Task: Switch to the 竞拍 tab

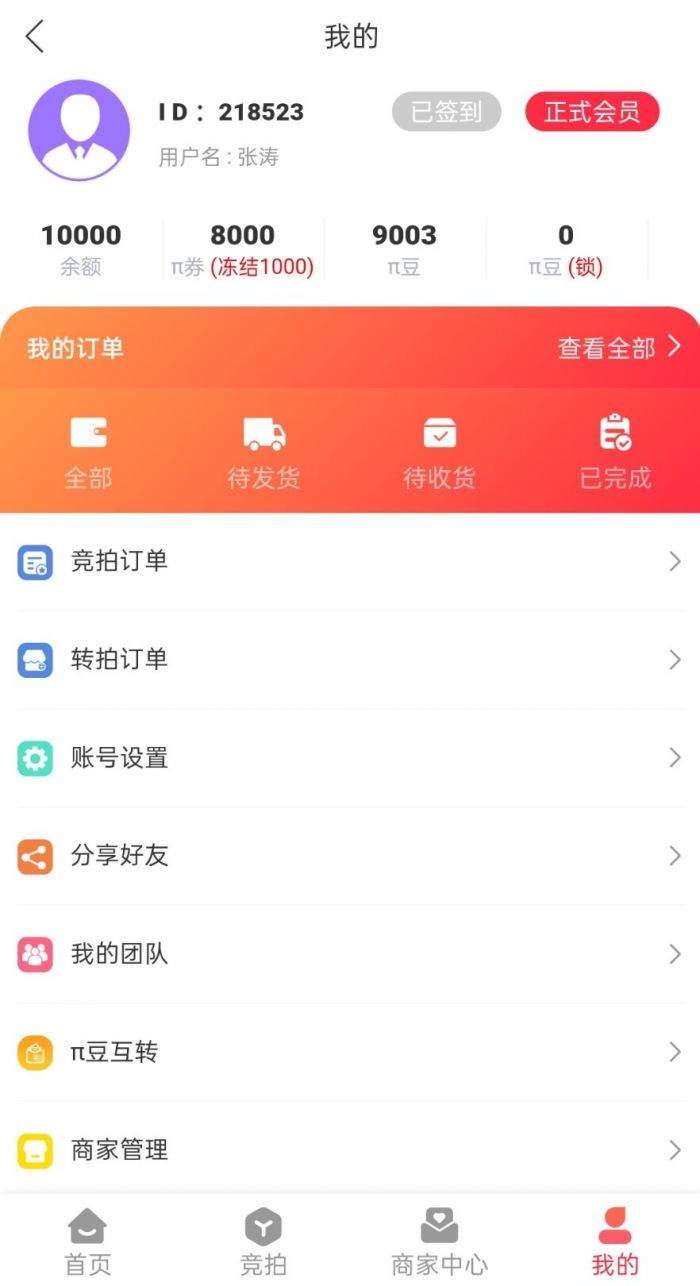Action: (x=264, y=1242)
